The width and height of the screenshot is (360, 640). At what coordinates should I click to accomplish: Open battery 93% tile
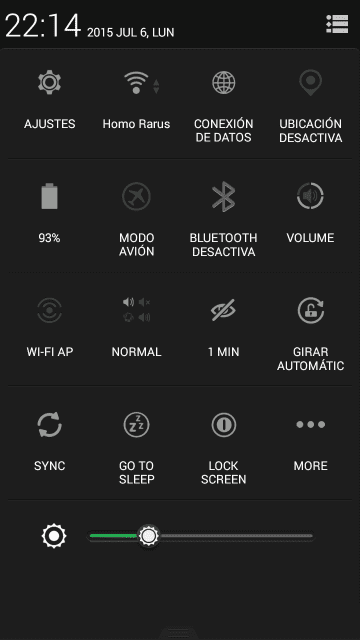tap(49, 216)
